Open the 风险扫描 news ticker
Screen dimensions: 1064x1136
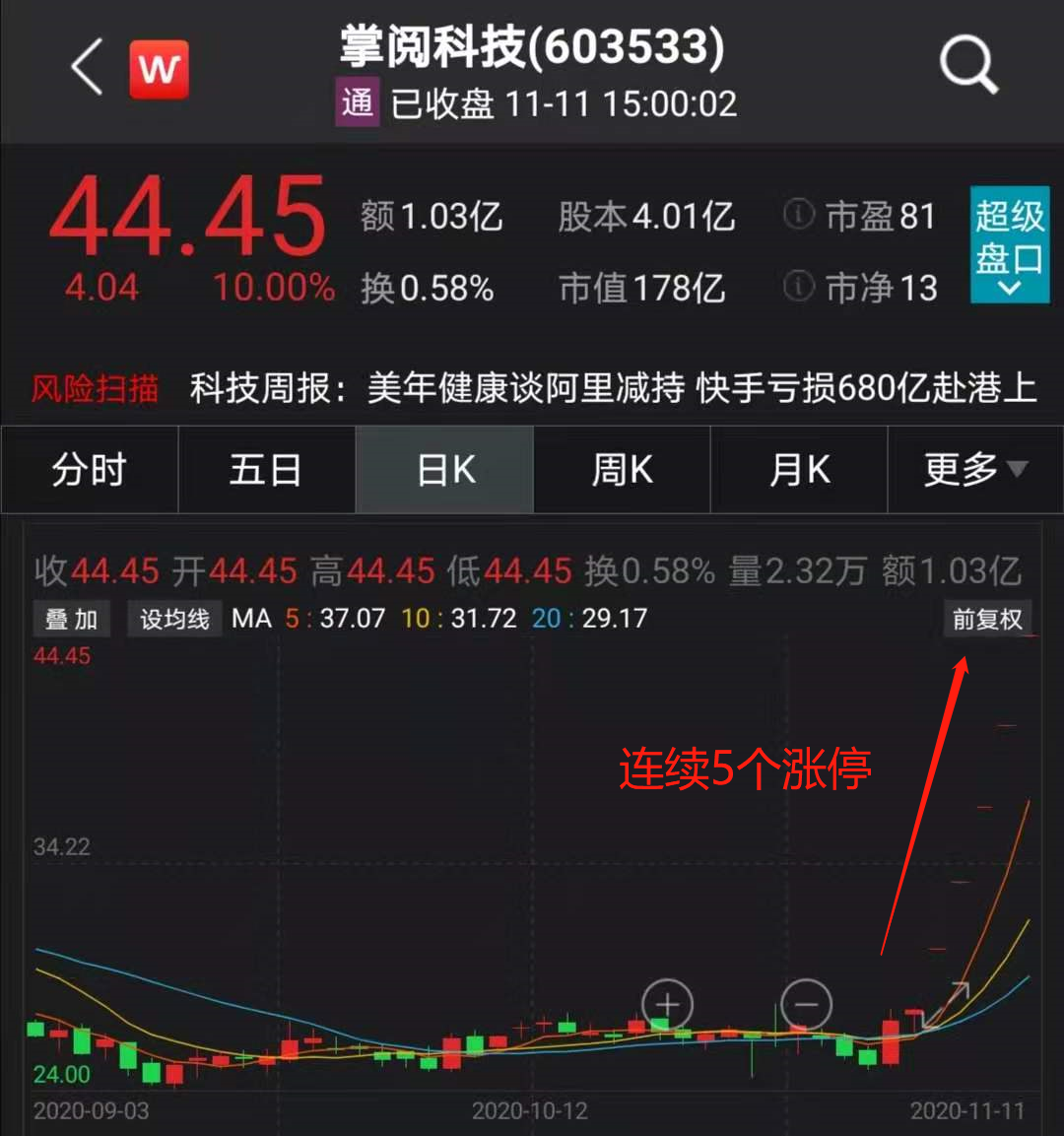pos(96,389)
